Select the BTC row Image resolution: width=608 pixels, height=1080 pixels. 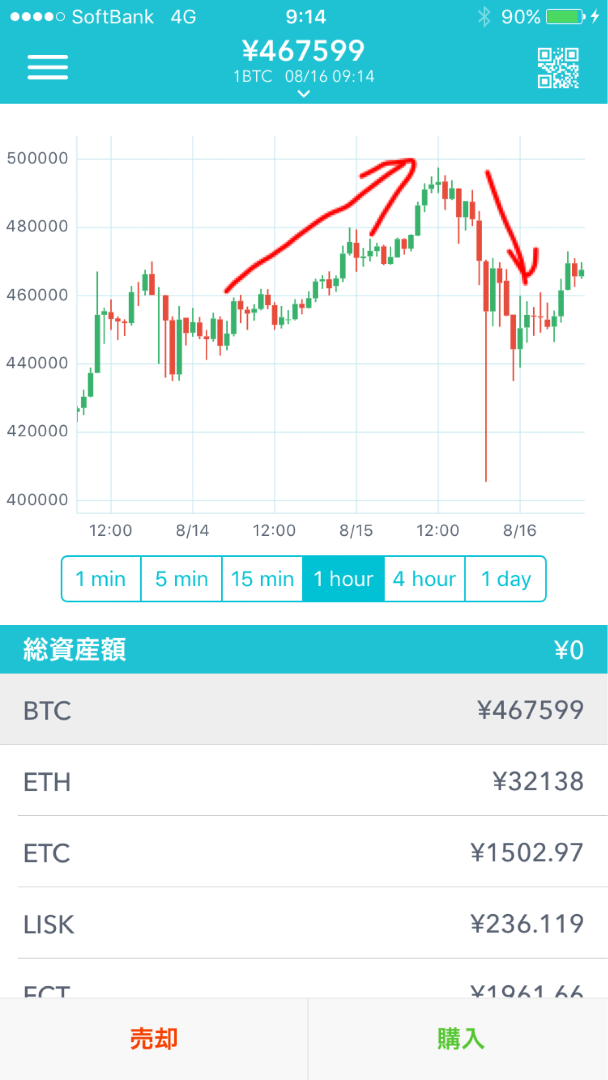[304, 709]
